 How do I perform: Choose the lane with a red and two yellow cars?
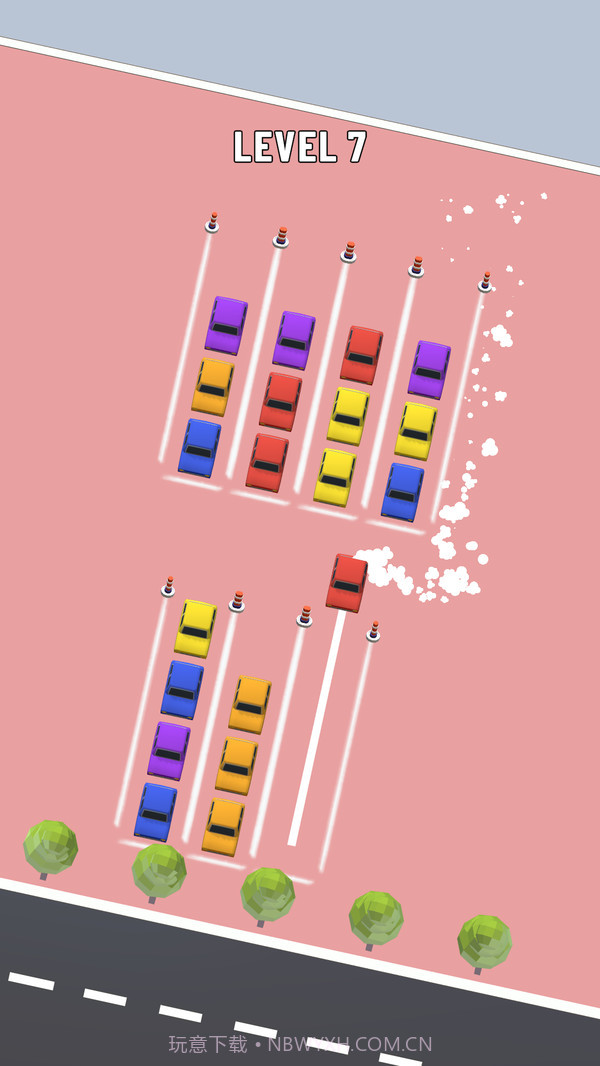tap(348, 416)
